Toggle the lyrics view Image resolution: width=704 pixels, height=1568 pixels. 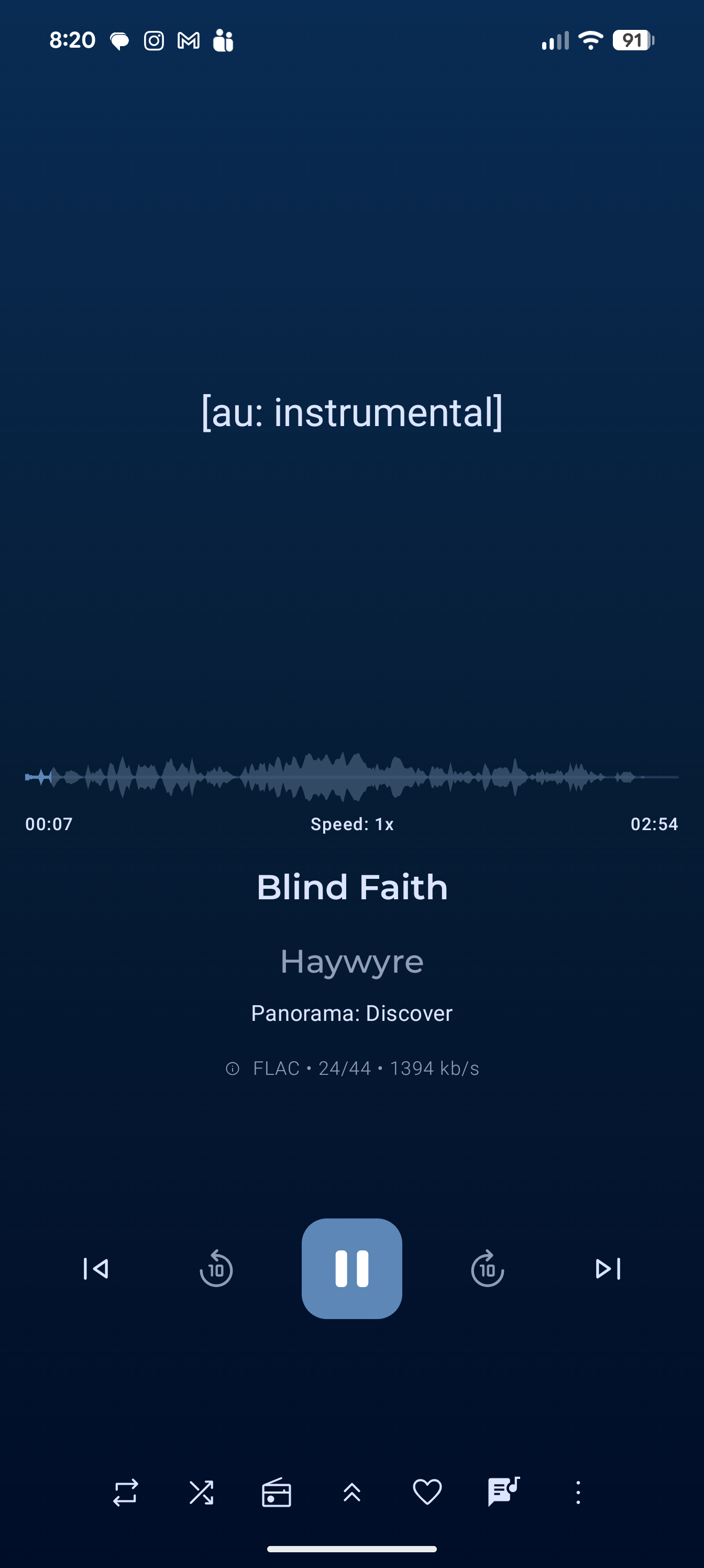point(503,1493)
